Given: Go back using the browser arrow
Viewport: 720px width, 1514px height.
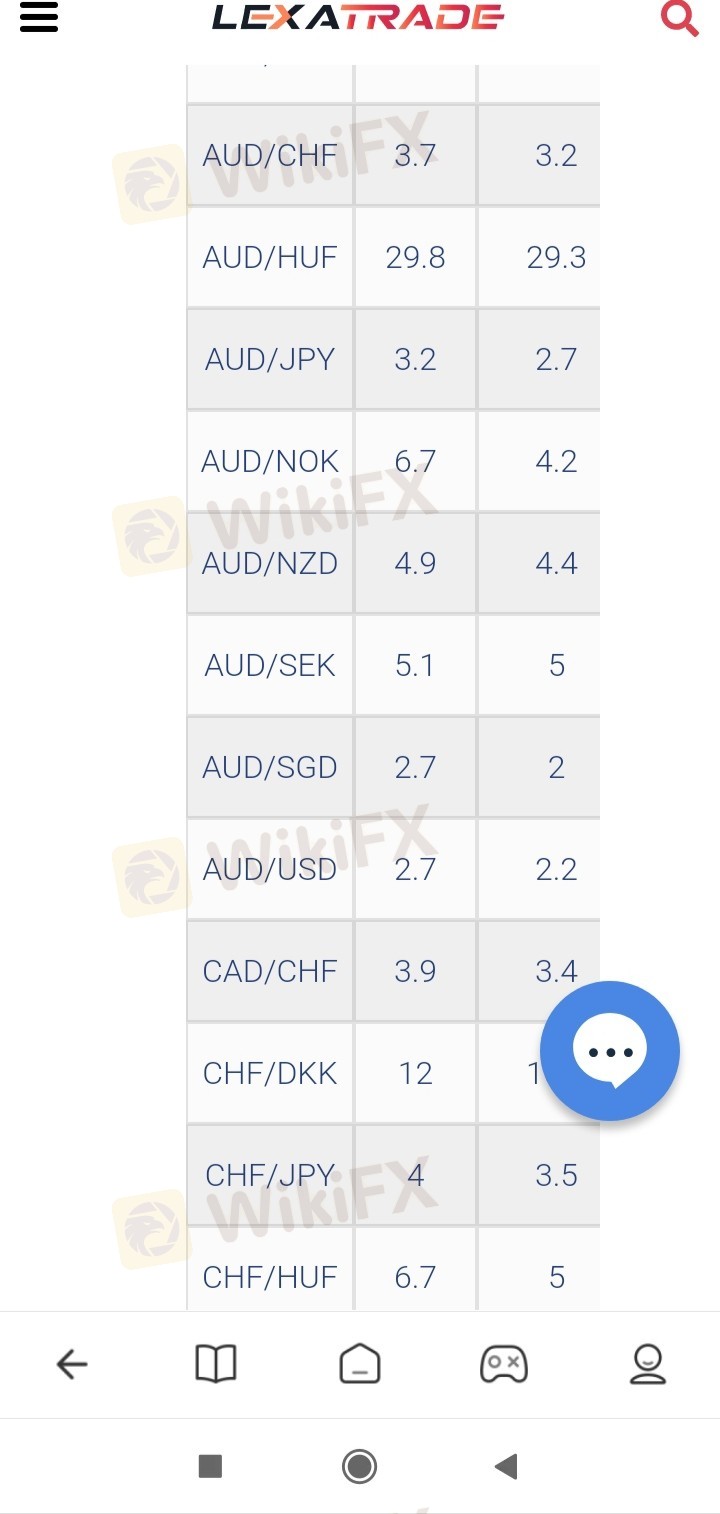Looking at the screenshot, I should pyautogui.click(x=72, y=1364).
